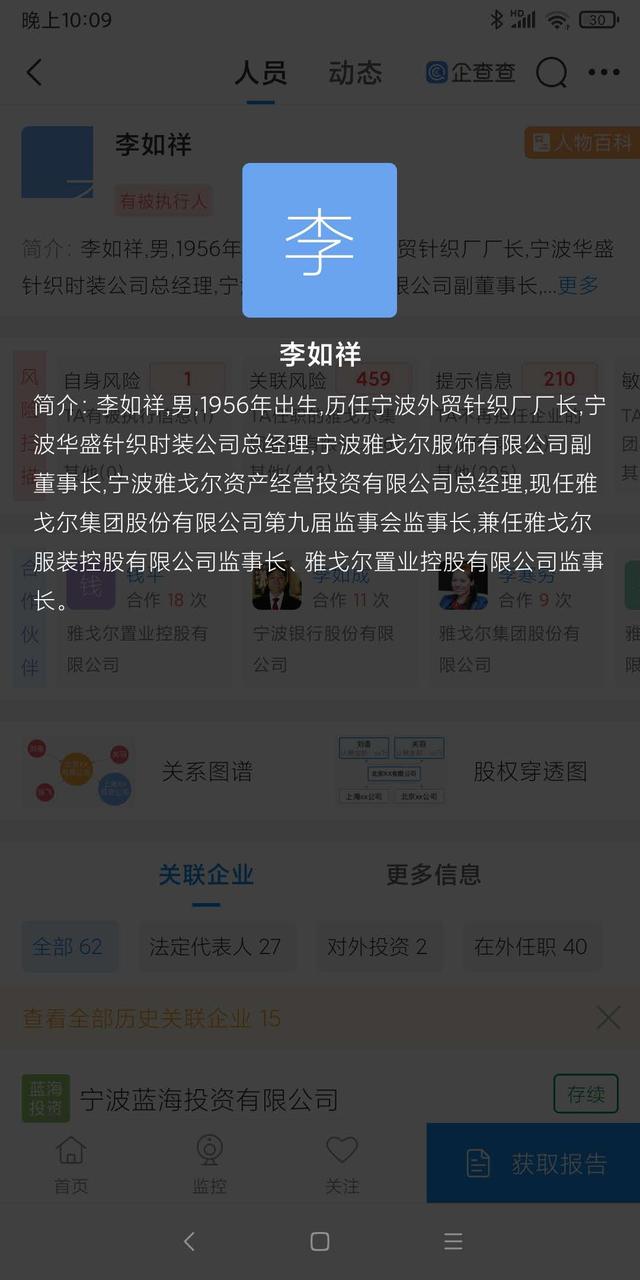Dismiss the 查看全部历史关联企业 banner

(x=608, y=1018)
